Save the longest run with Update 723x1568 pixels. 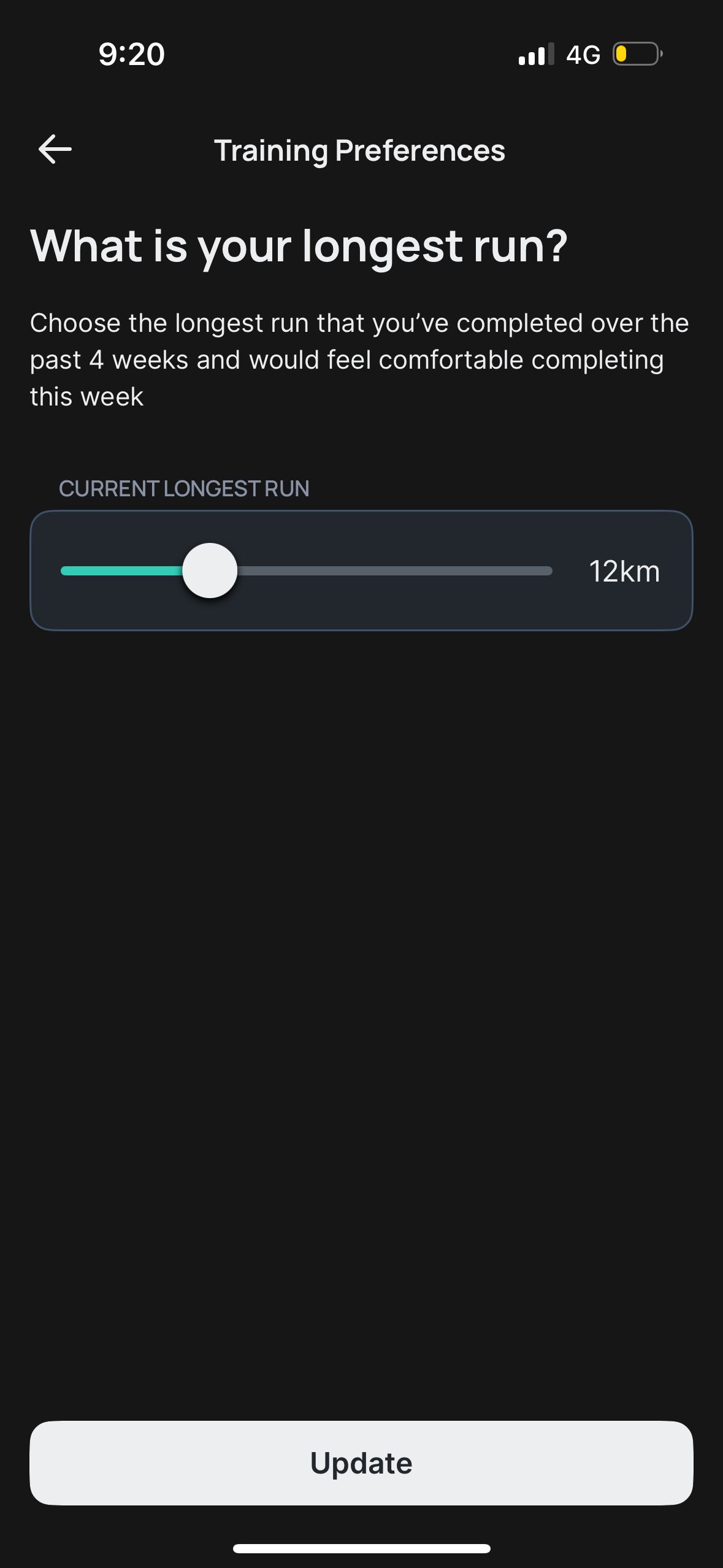click(x=361, y=1462)
